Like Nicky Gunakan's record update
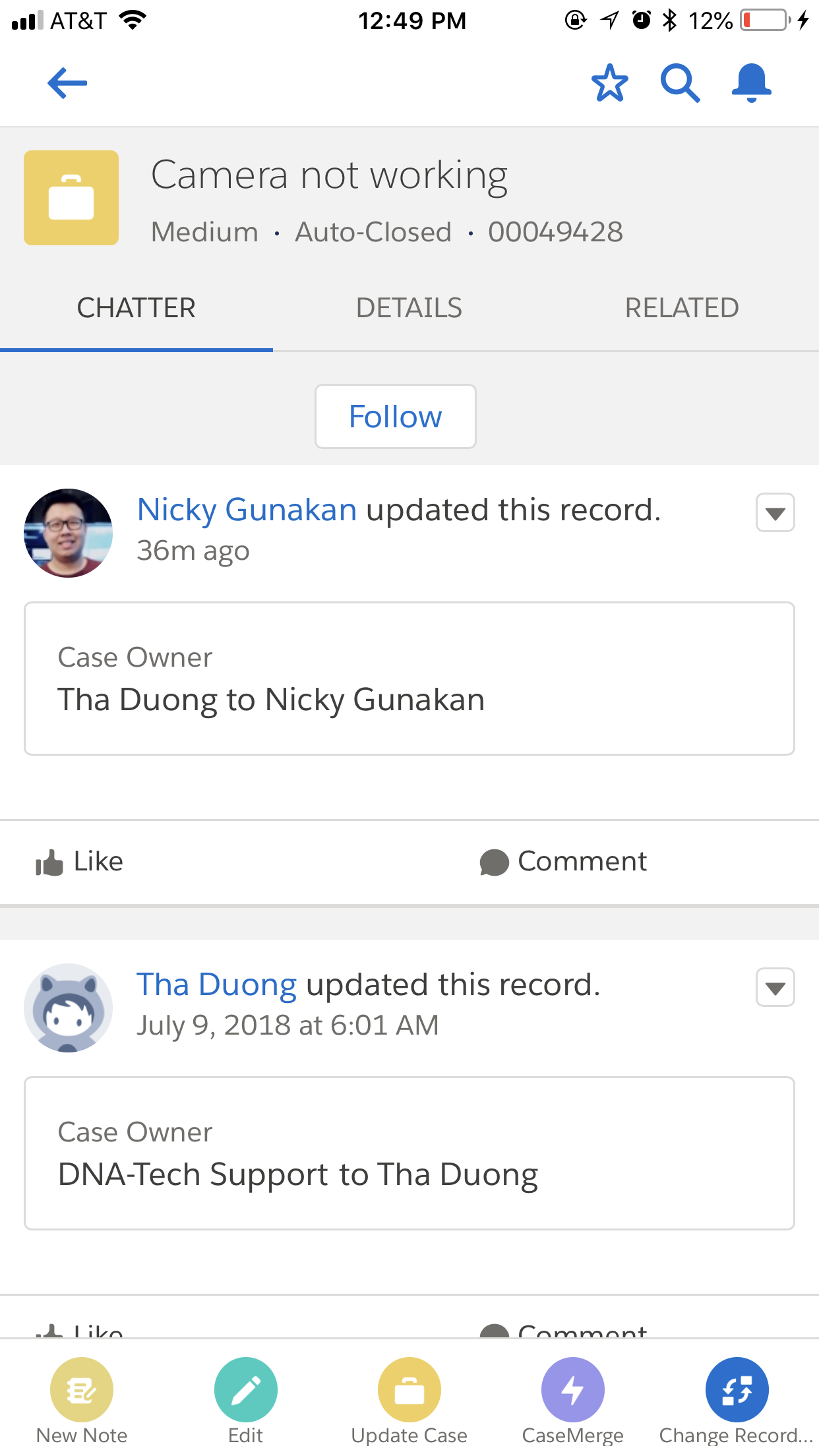 pyautogui.click(x=80, y=862)
